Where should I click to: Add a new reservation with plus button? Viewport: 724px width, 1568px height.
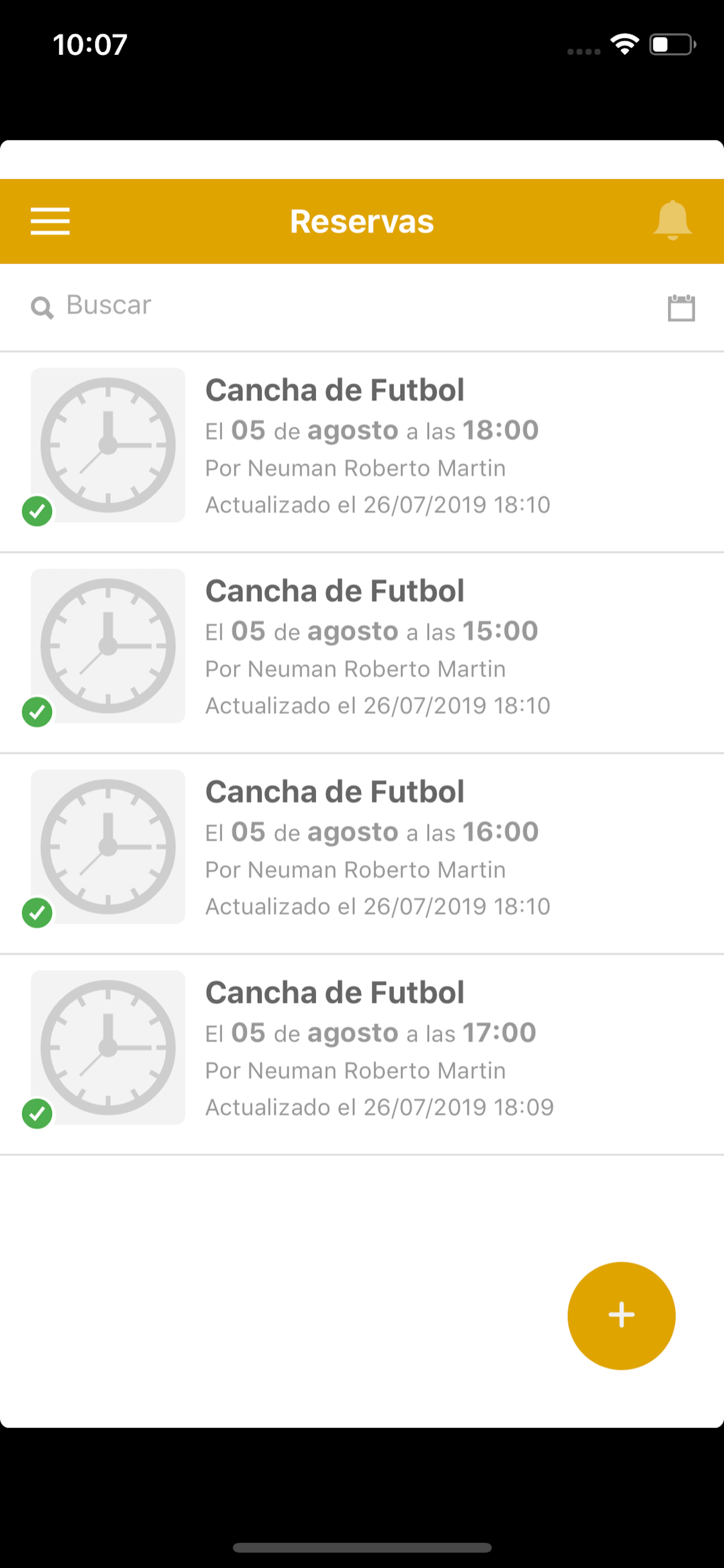(x=621, y=1315)
